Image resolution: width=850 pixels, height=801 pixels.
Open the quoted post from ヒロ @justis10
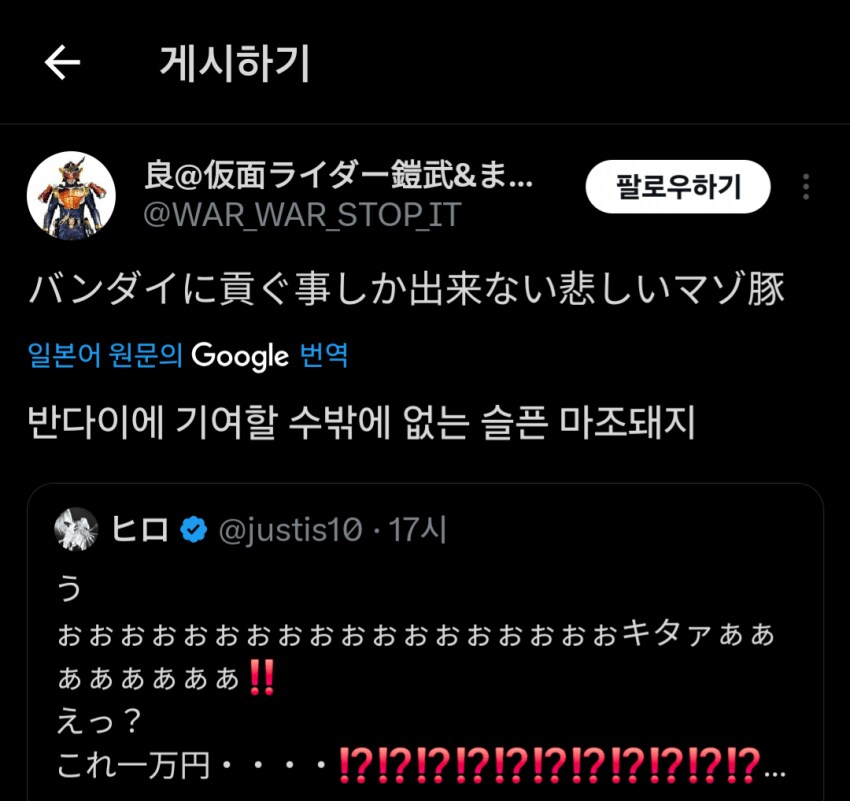[425, 680]
